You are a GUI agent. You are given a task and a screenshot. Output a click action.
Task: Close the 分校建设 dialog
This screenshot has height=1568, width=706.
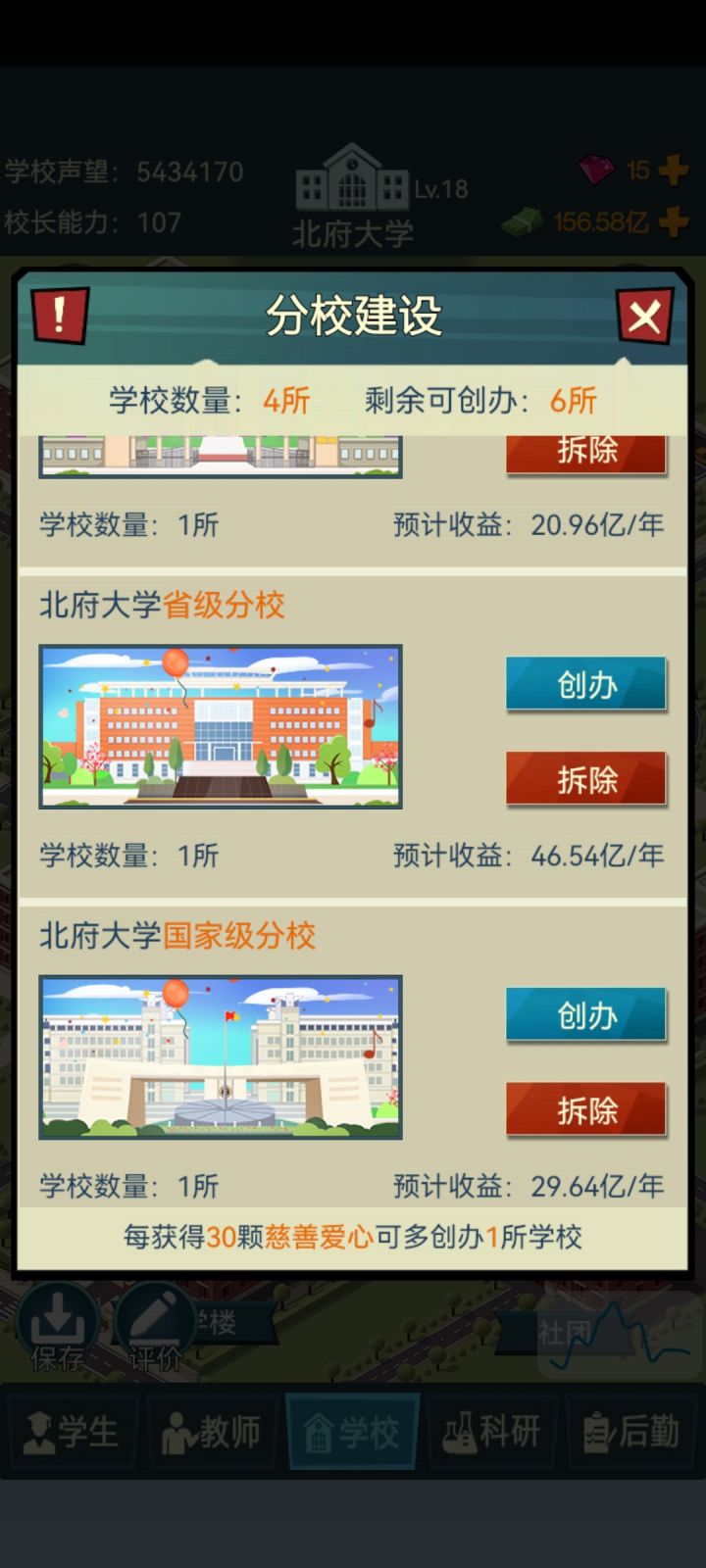(x=644, y=315)
